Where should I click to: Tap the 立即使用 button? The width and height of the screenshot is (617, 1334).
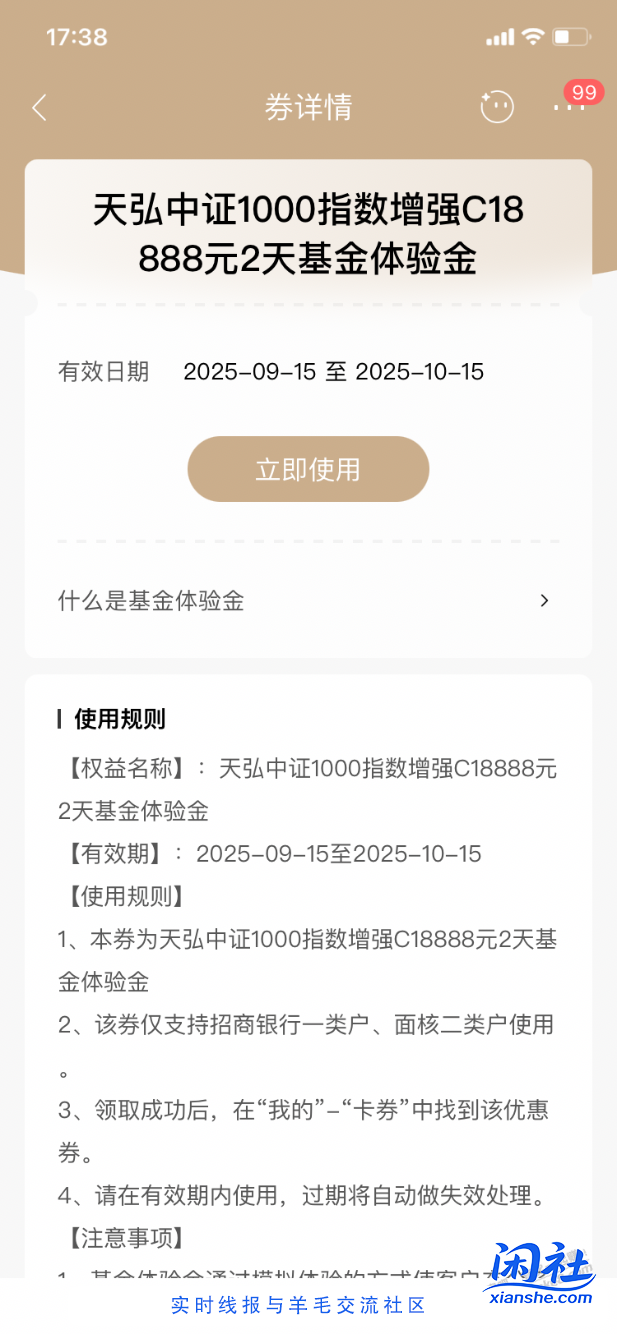click(x=308, y=469)
